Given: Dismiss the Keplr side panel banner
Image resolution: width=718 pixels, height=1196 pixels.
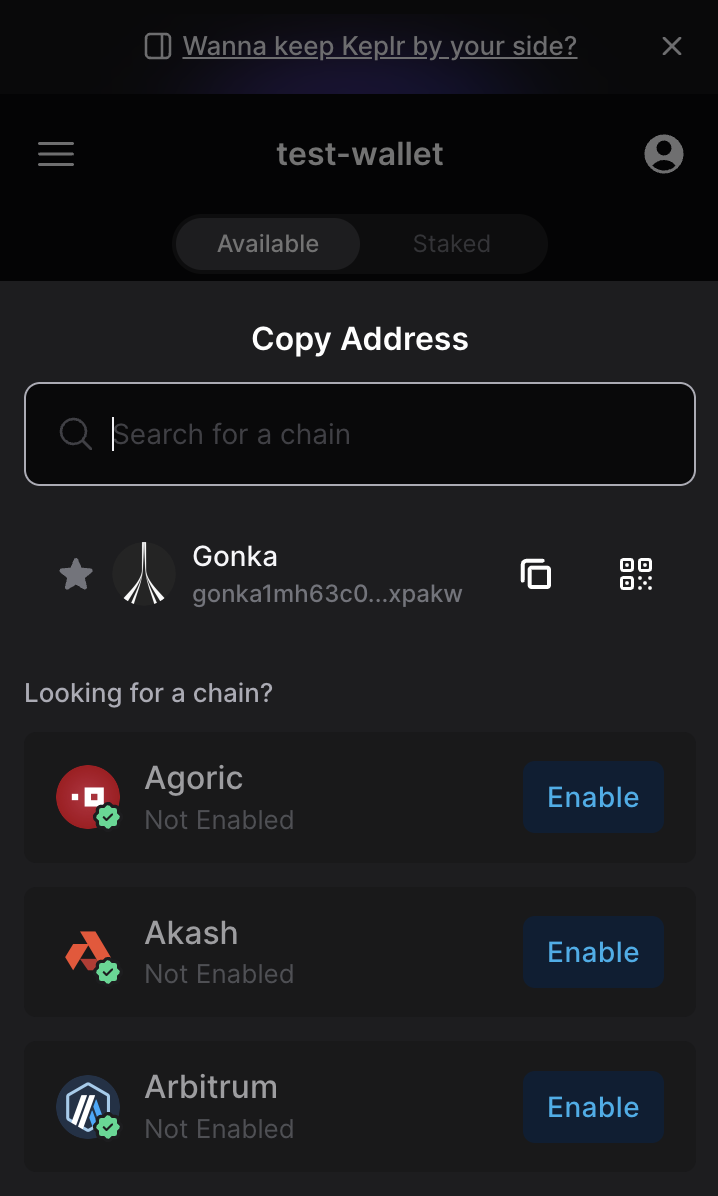Looking at the screenshot, I should [x=672, y=46].
